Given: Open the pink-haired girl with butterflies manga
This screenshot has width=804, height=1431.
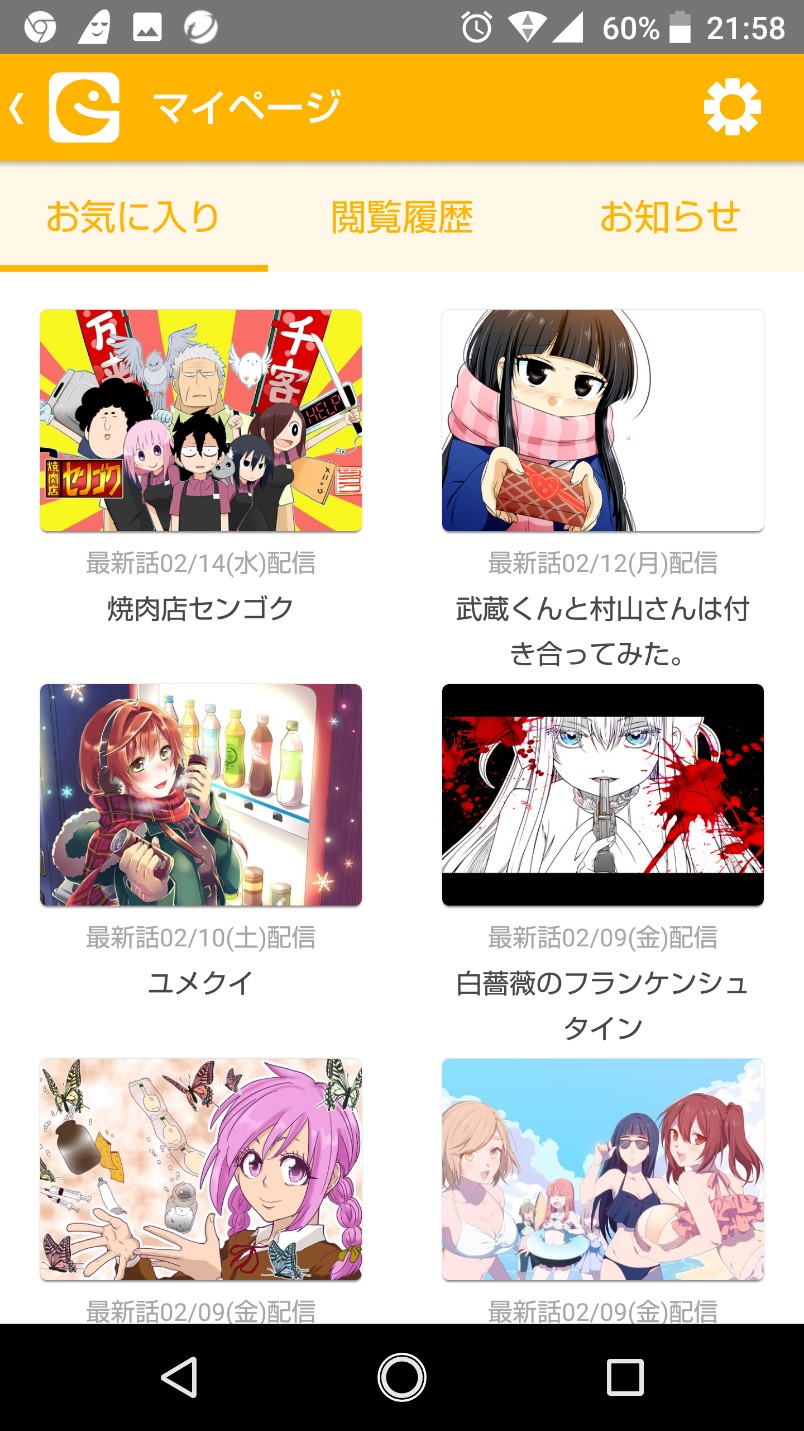Looking at the screenshot, I should point(201,1169).
